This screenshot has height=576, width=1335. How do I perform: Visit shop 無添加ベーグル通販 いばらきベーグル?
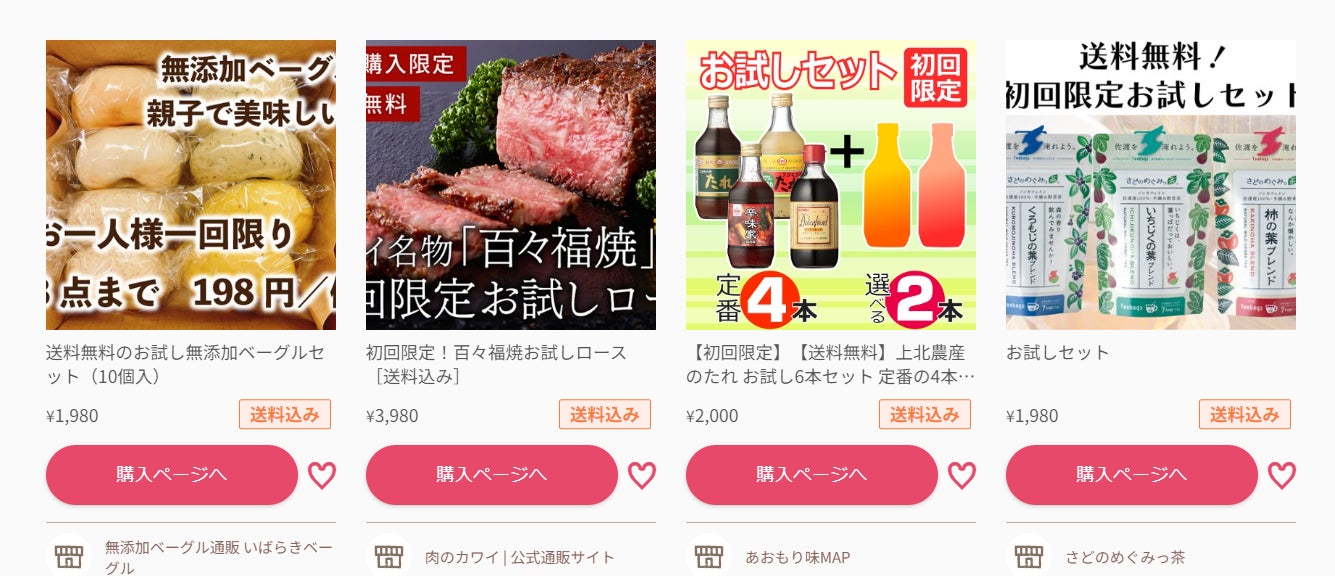click(x=217, y=557)
